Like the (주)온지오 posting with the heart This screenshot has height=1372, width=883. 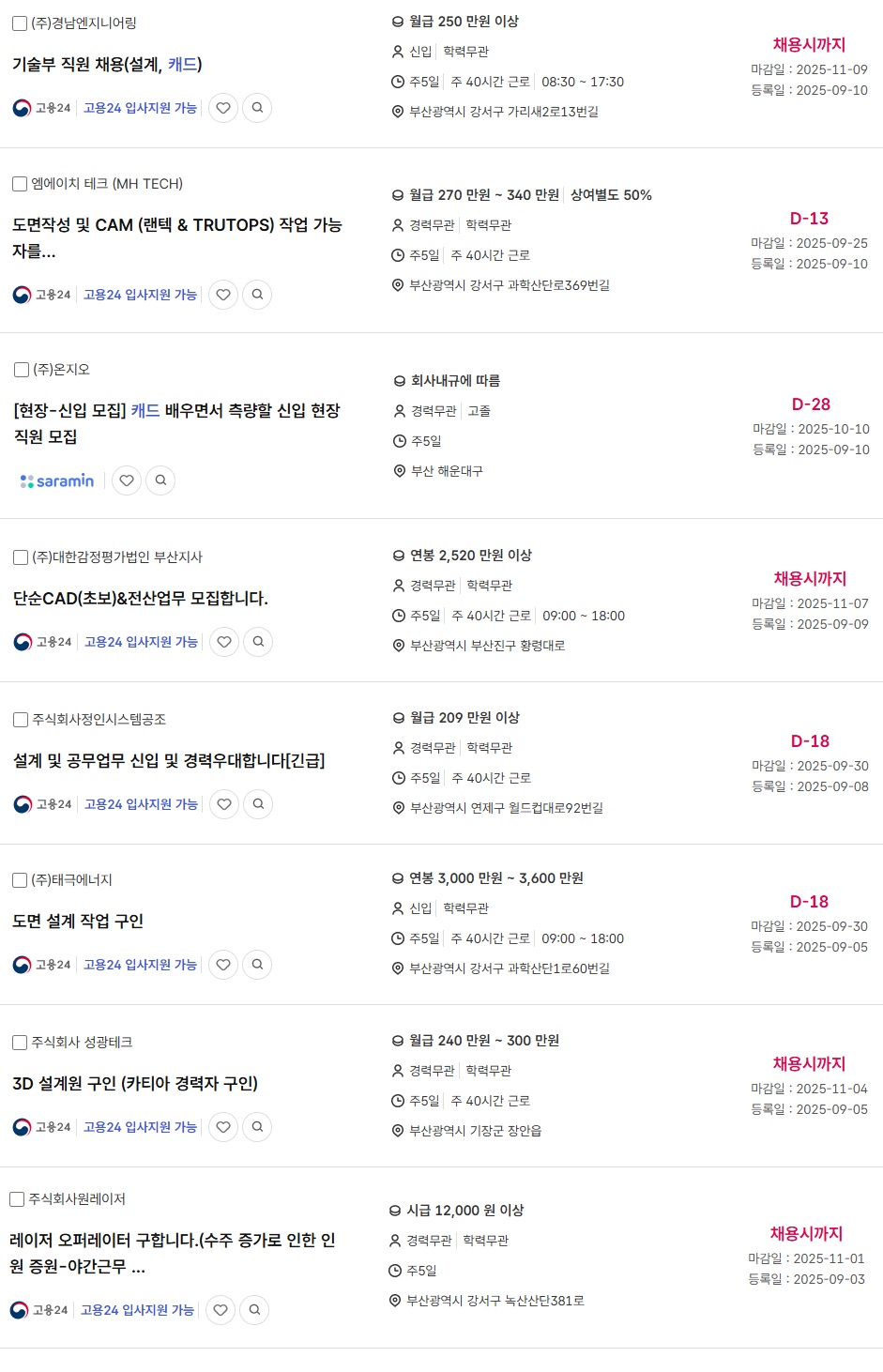coord(127,480)
